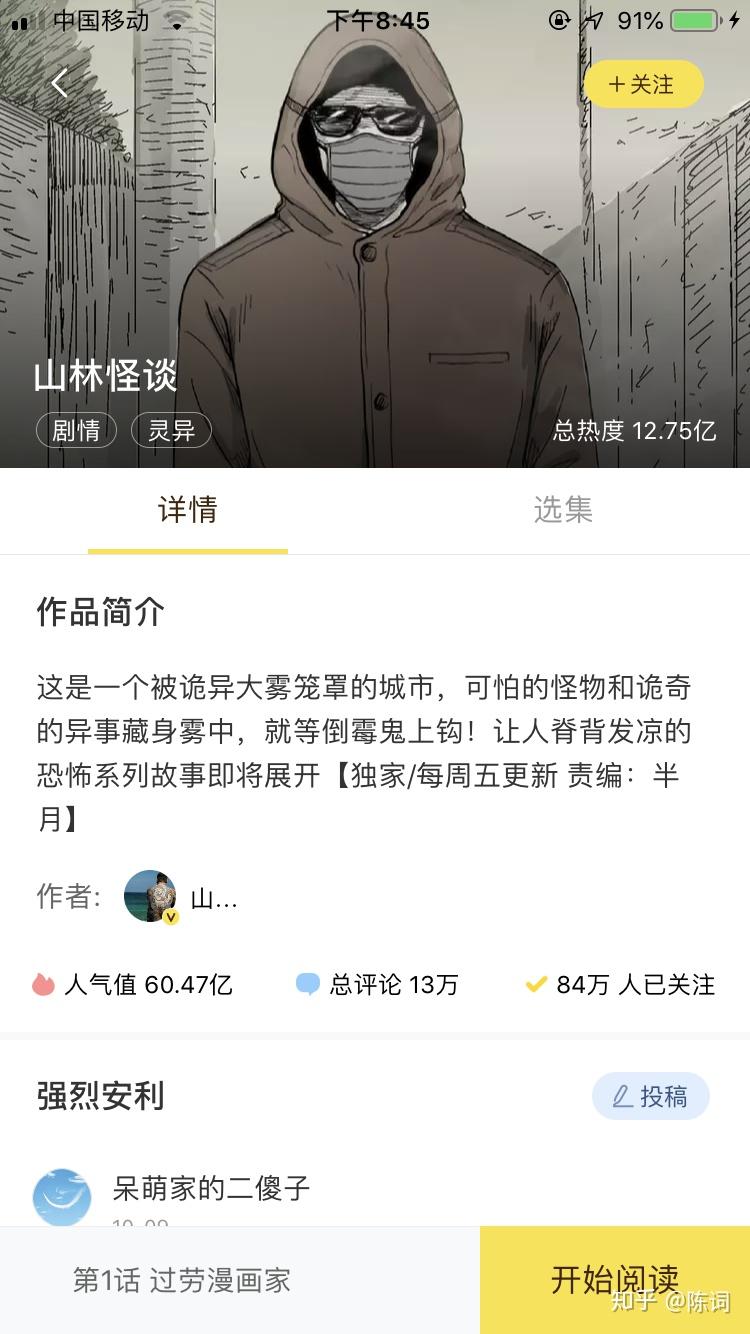Go back using the top-left arrow
The width and height of the screenshot is (750, 1334).
[60, 84]
